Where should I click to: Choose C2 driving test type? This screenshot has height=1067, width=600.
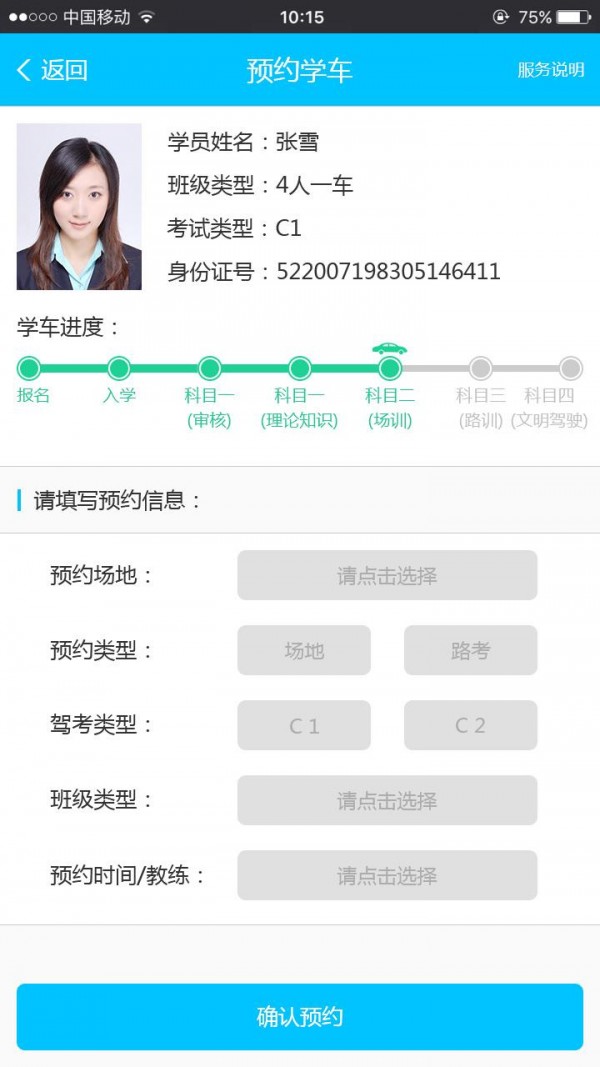(470, 726)
